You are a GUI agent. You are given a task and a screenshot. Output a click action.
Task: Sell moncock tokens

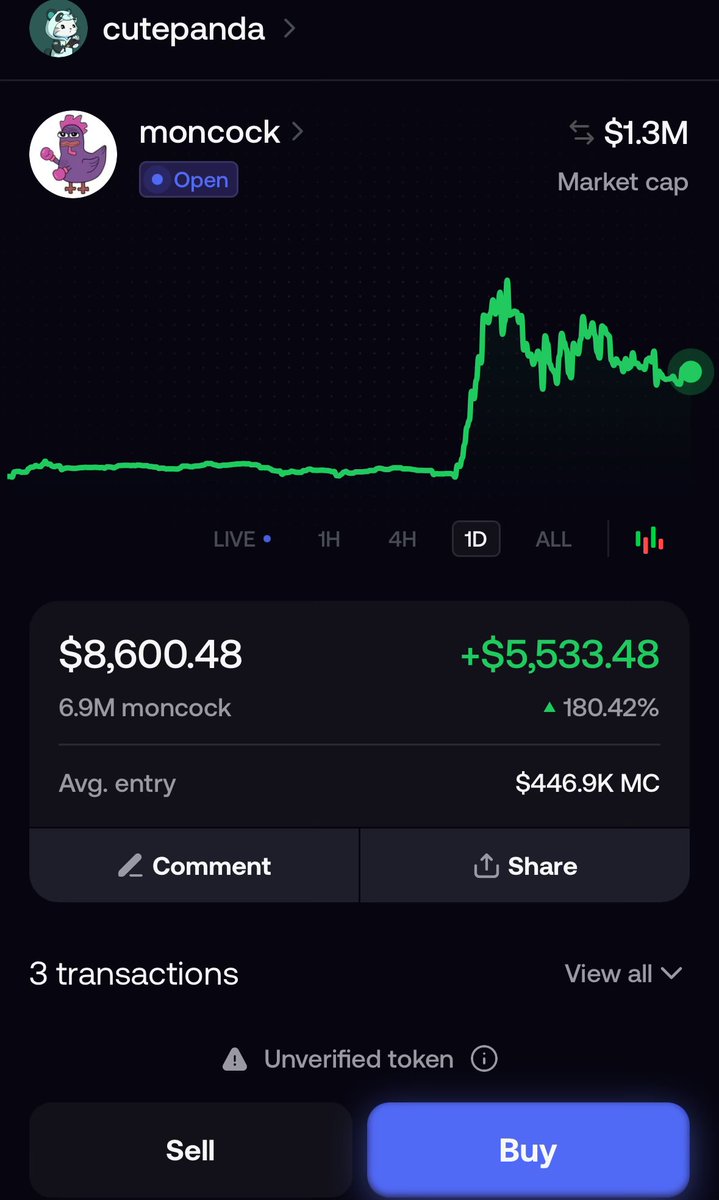[x=190, y=1151]
